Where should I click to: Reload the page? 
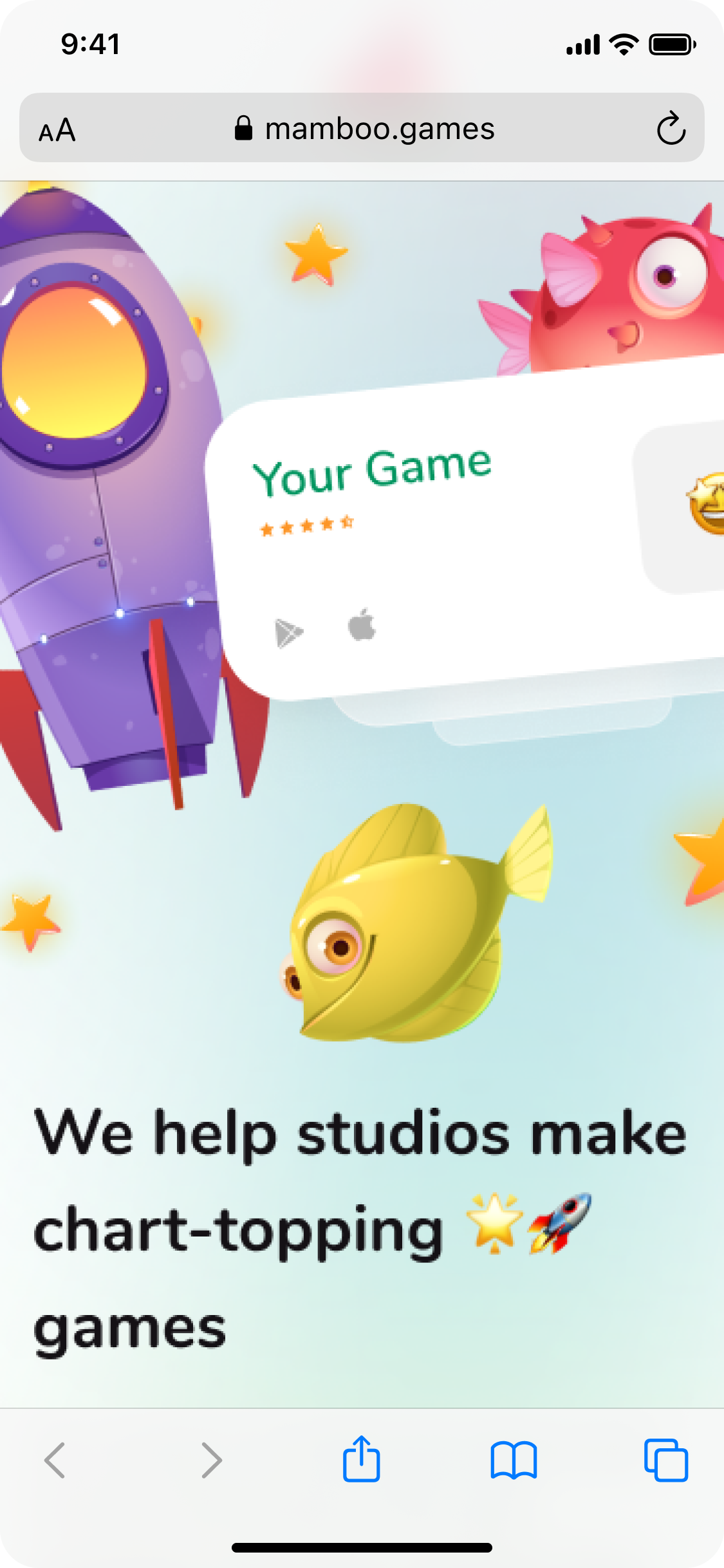point(671,129)
